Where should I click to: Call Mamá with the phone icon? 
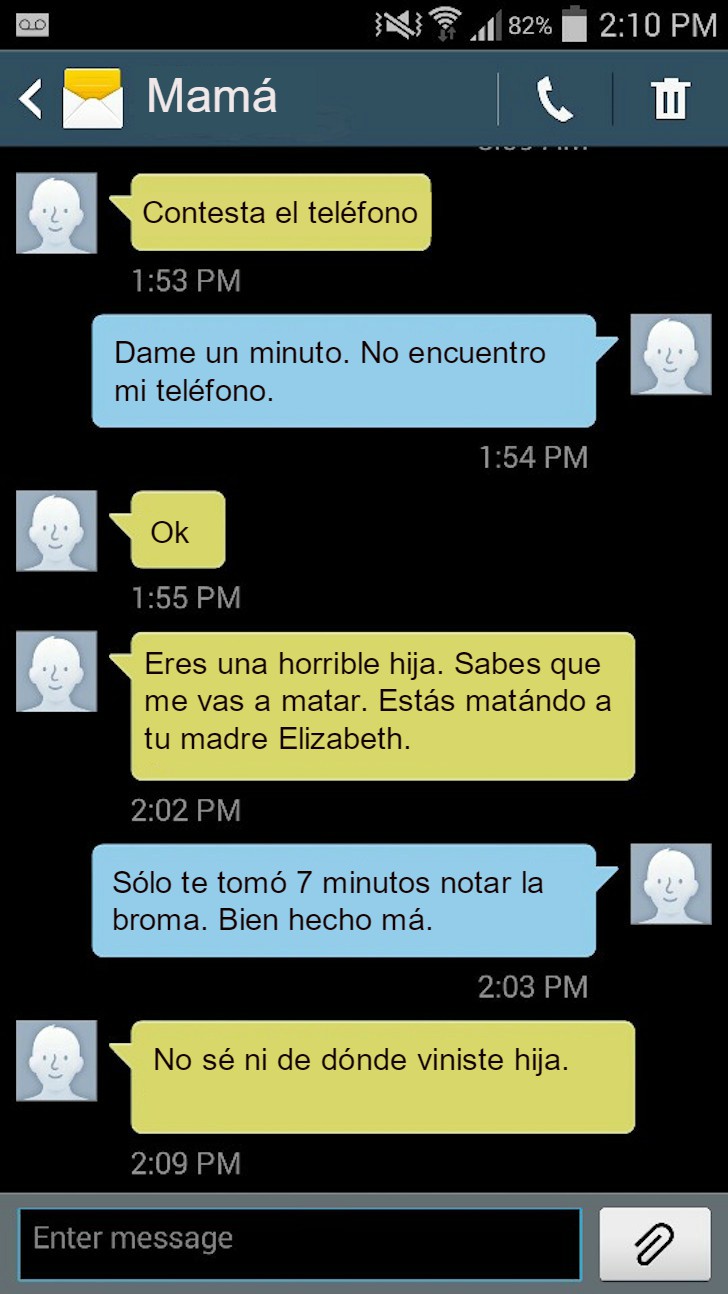click(x=554, y=99)
